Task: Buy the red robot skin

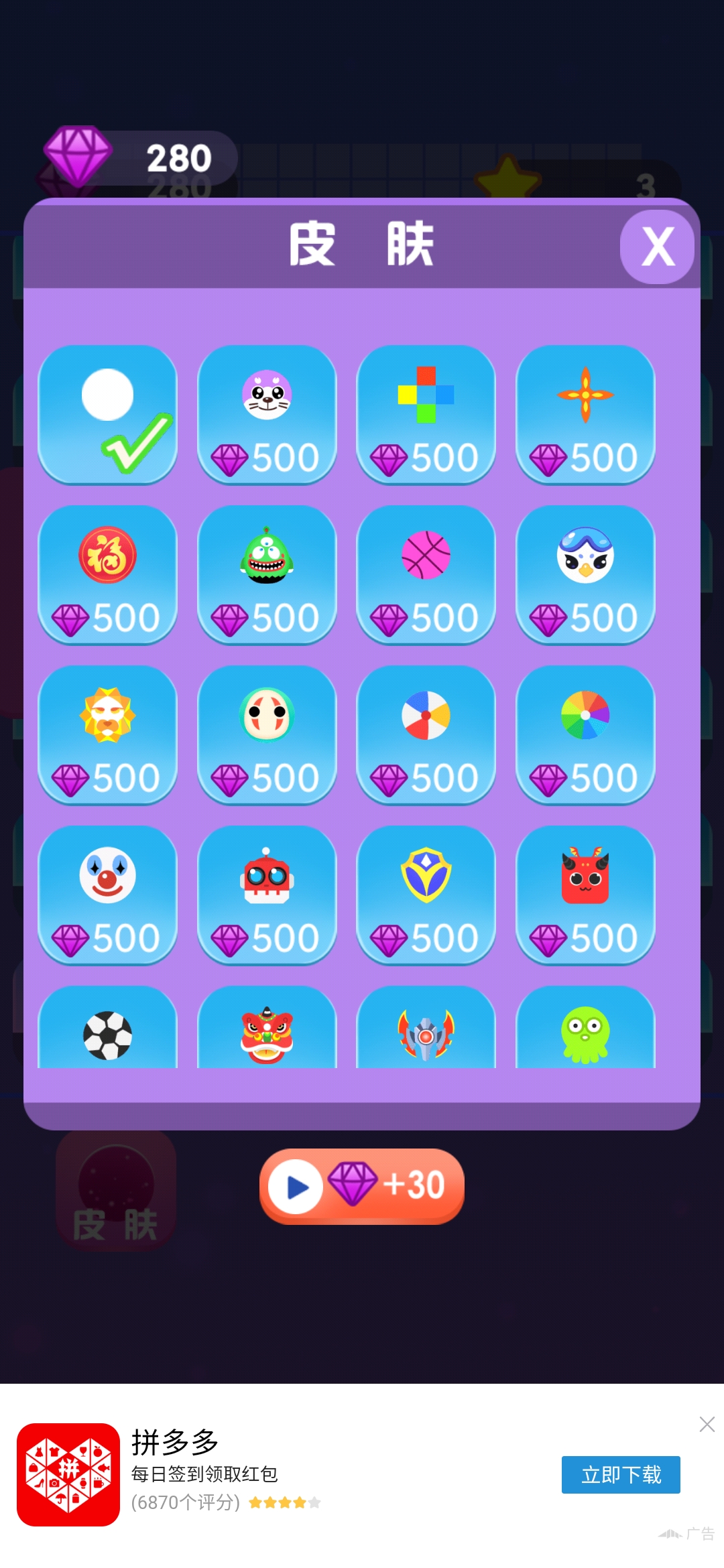Action: tap(267, 895)
